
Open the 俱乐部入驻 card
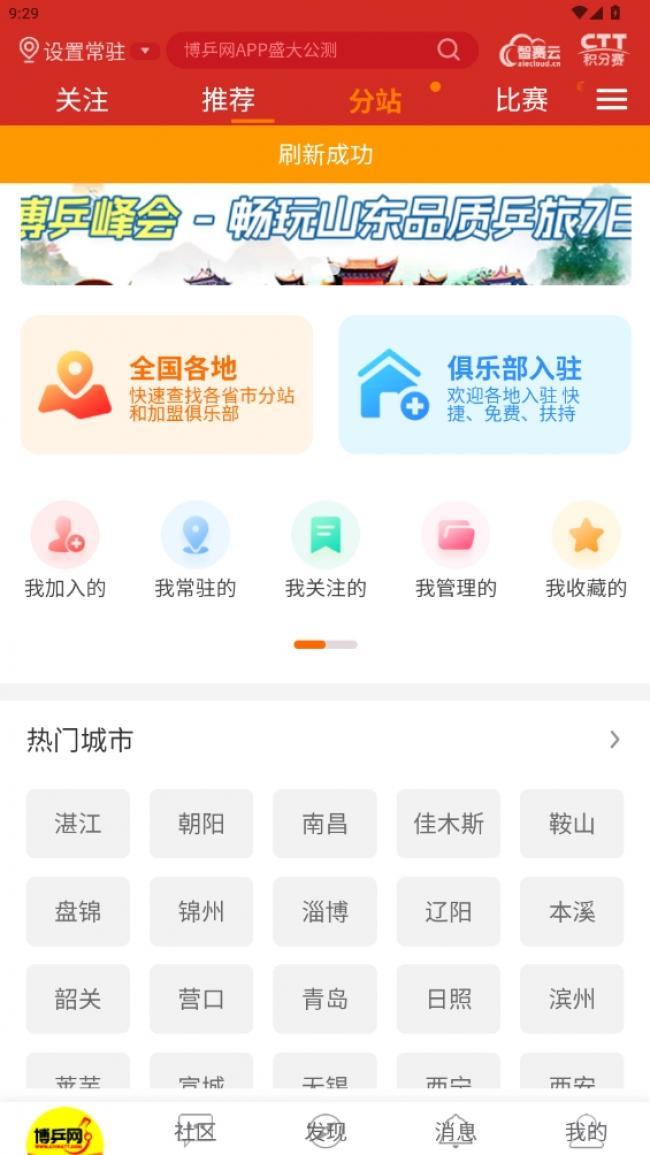click(484, 385)
